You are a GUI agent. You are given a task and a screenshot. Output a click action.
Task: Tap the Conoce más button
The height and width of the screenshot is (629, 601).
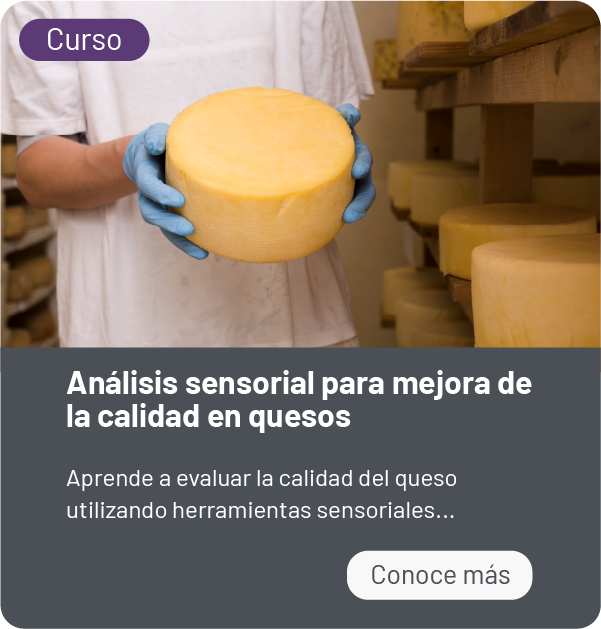[x=439, y=575]
